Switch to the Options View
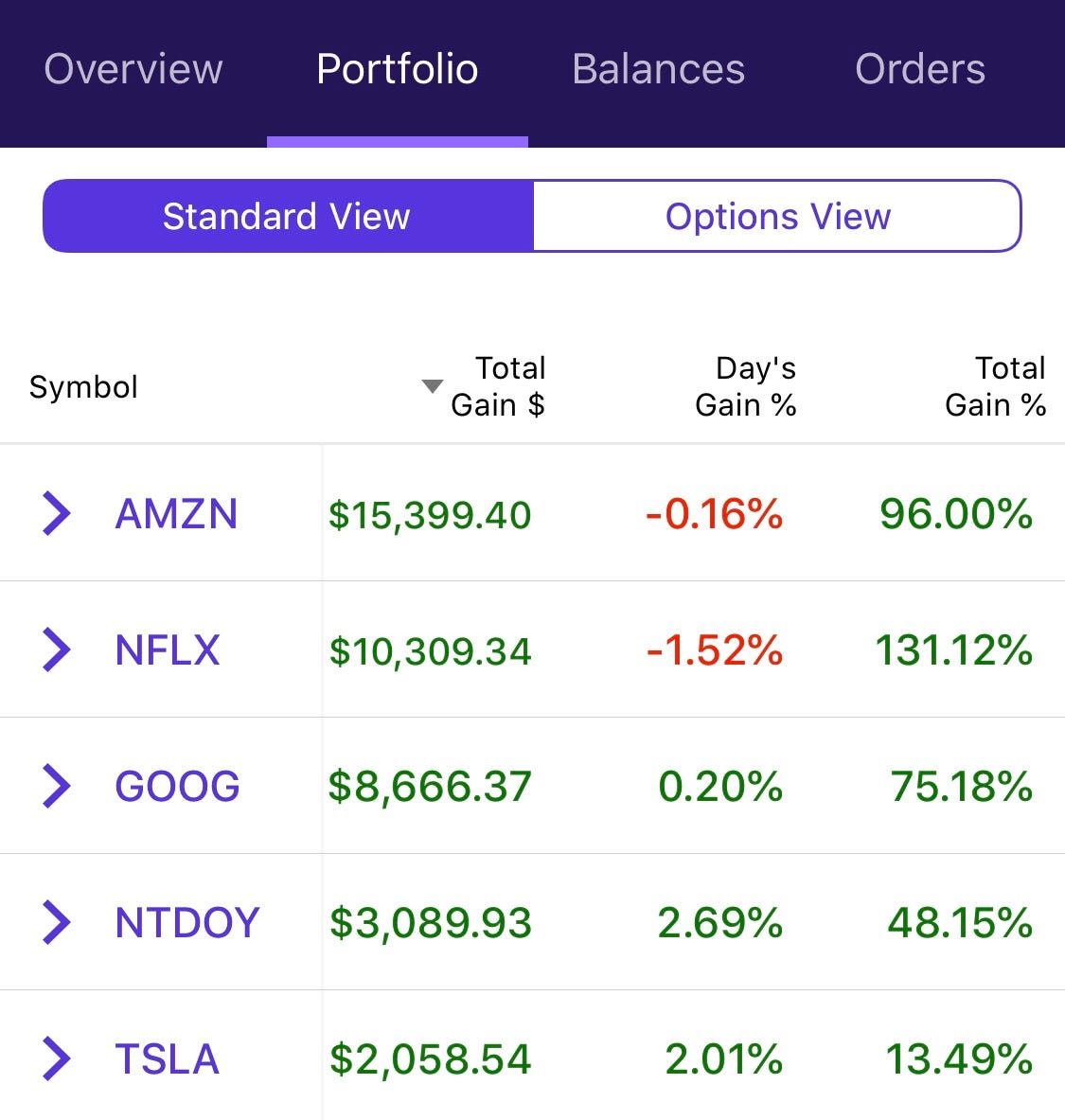 point(778,216)
